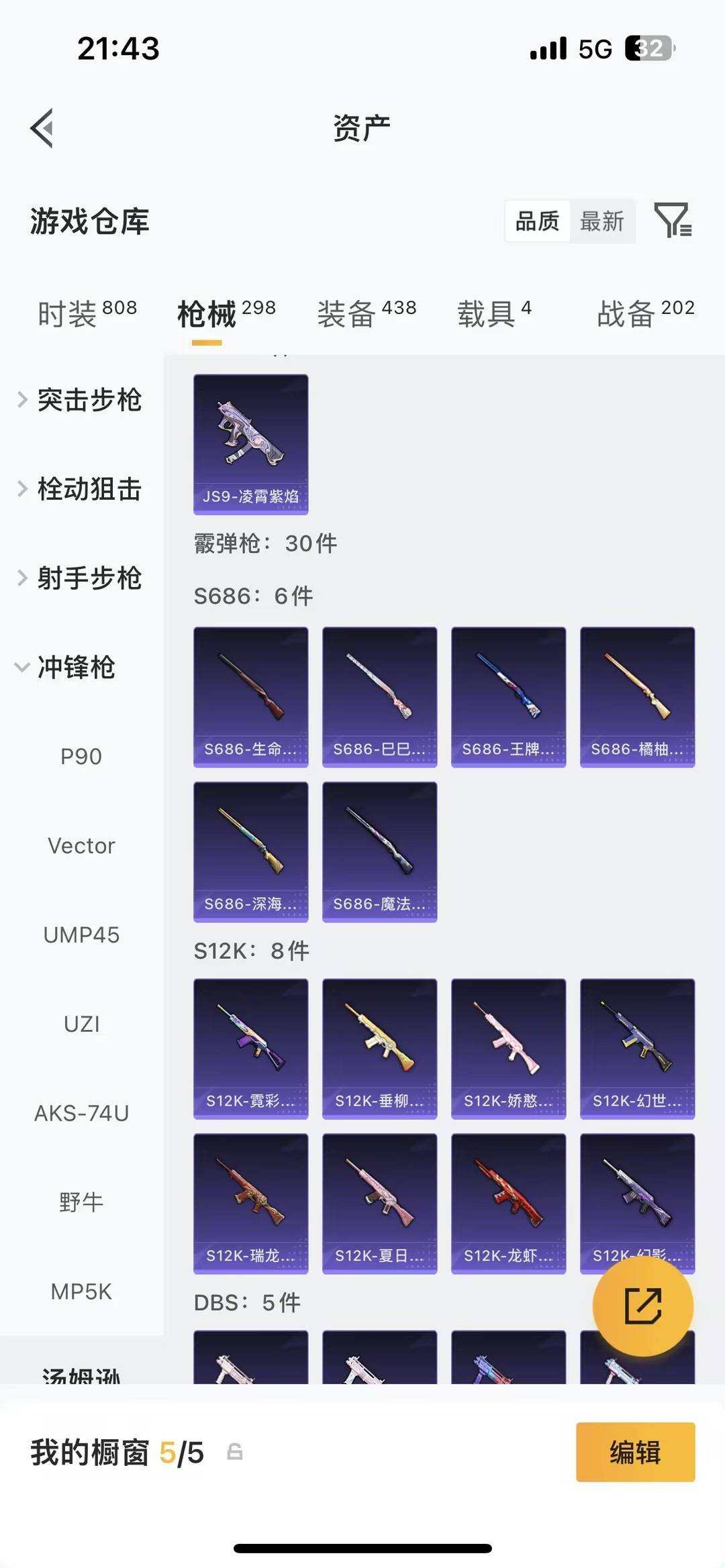Switch sorting to 品质

pos(535,221)
